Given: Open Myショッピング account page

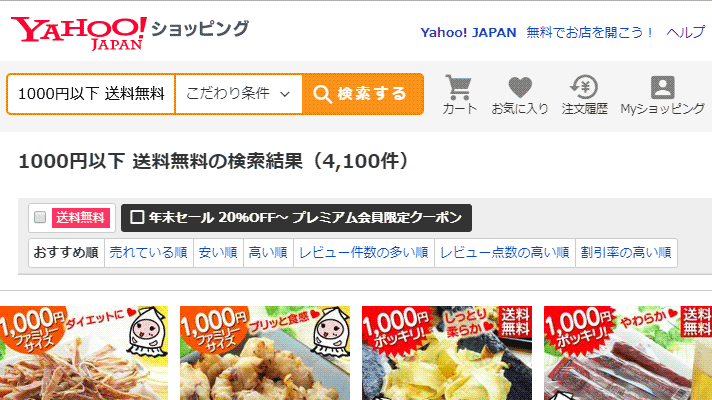Looking at the screenshot, I should [x=662, y=94].
